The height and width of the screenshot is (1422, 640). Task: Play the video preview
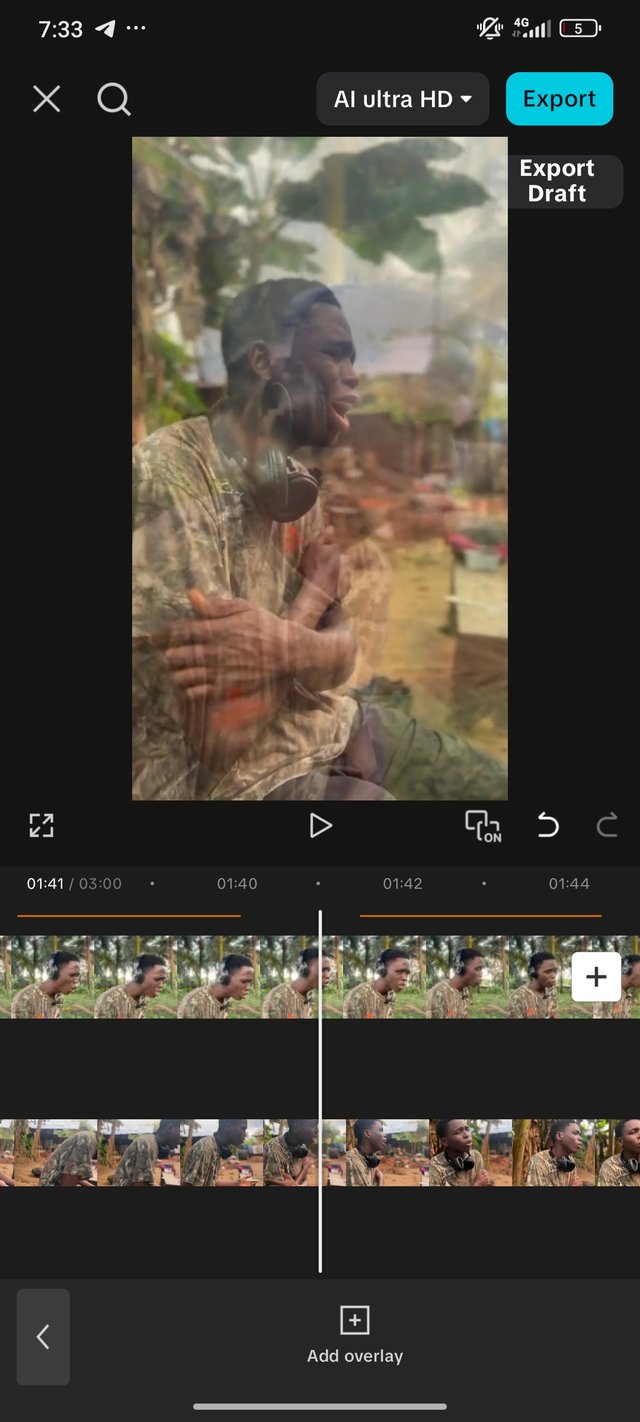[x=320, y=825]
